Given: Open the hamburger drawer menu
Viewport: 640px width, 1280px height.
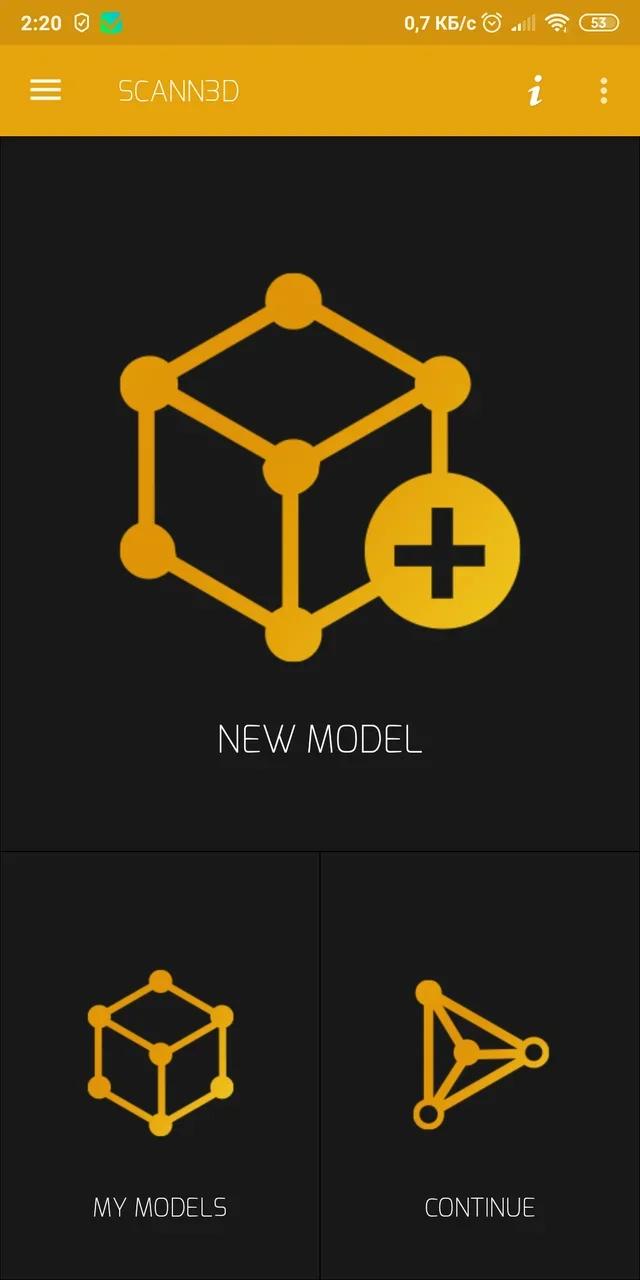Looking at the screenshot, I should pos(45,91).
